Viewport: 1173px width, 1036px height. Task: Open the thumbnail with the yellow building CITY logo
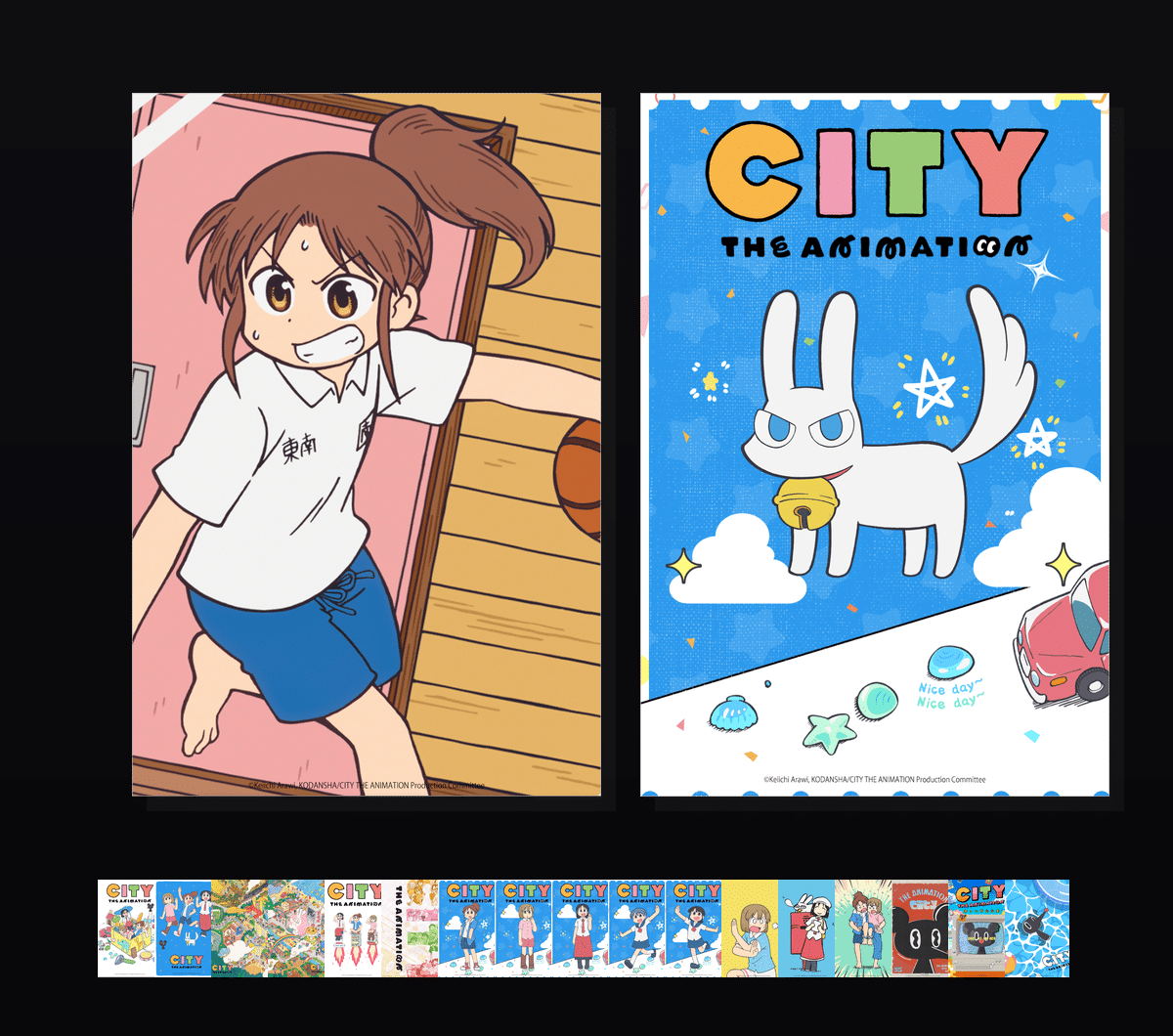[126, 928]
